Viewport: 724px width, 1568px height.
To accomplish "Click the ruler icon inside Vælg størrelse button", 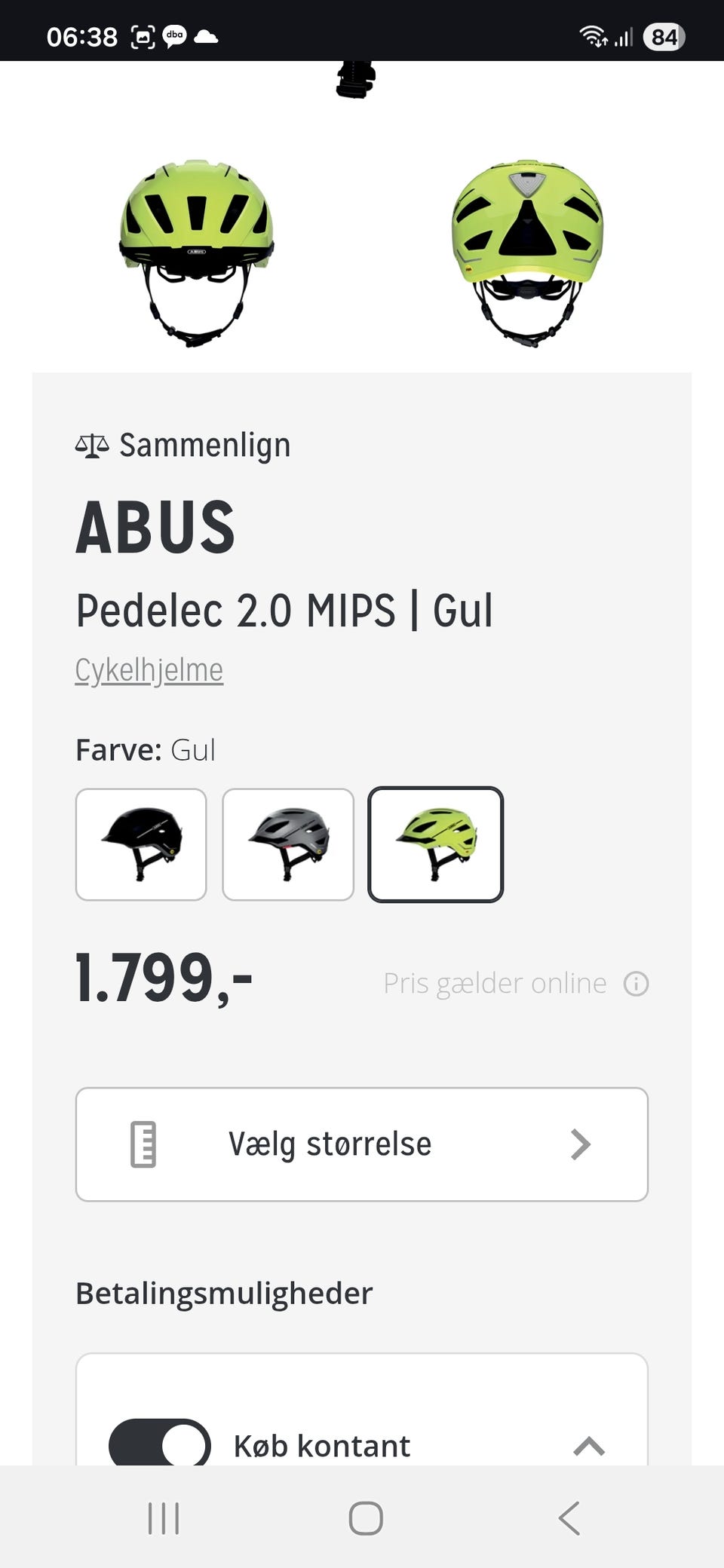I will click(145, 1144).
